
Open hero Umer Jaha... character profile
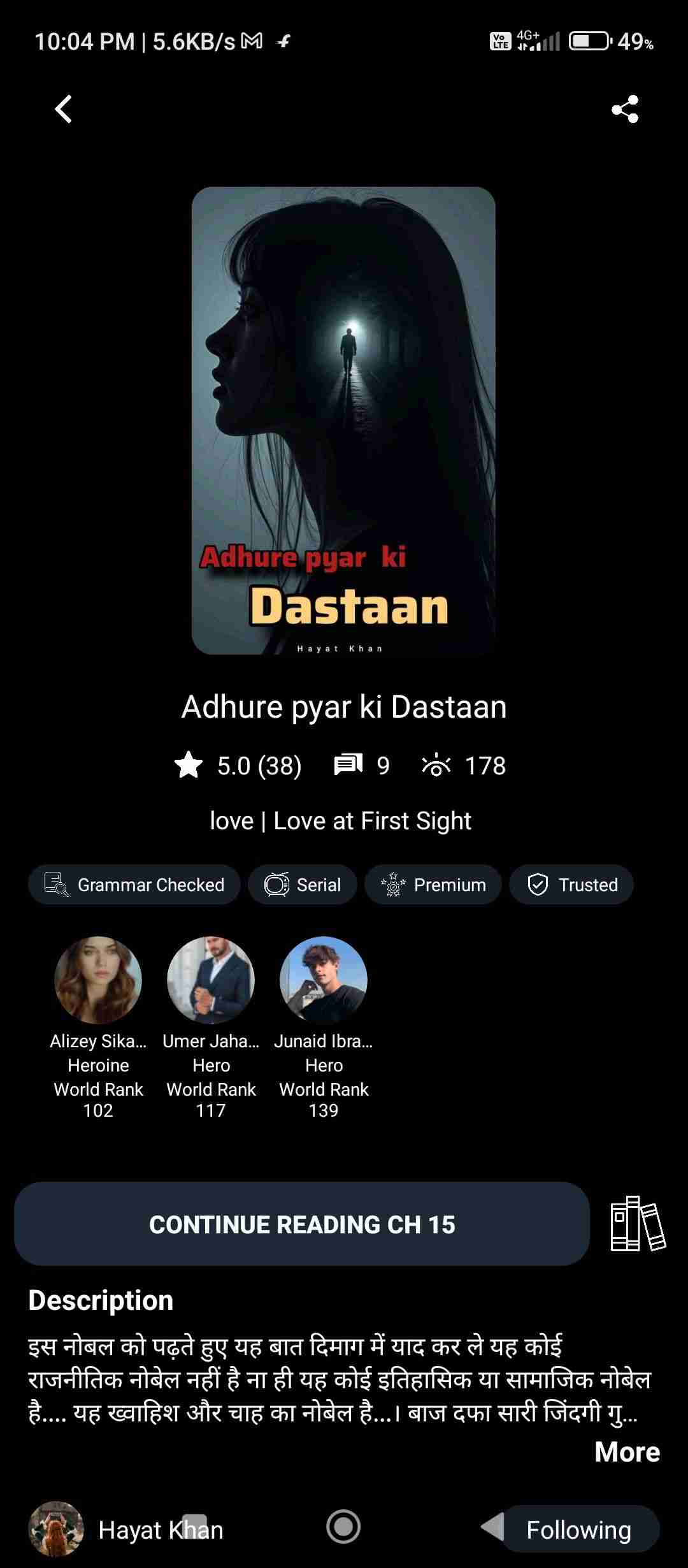tap(211, 980)
